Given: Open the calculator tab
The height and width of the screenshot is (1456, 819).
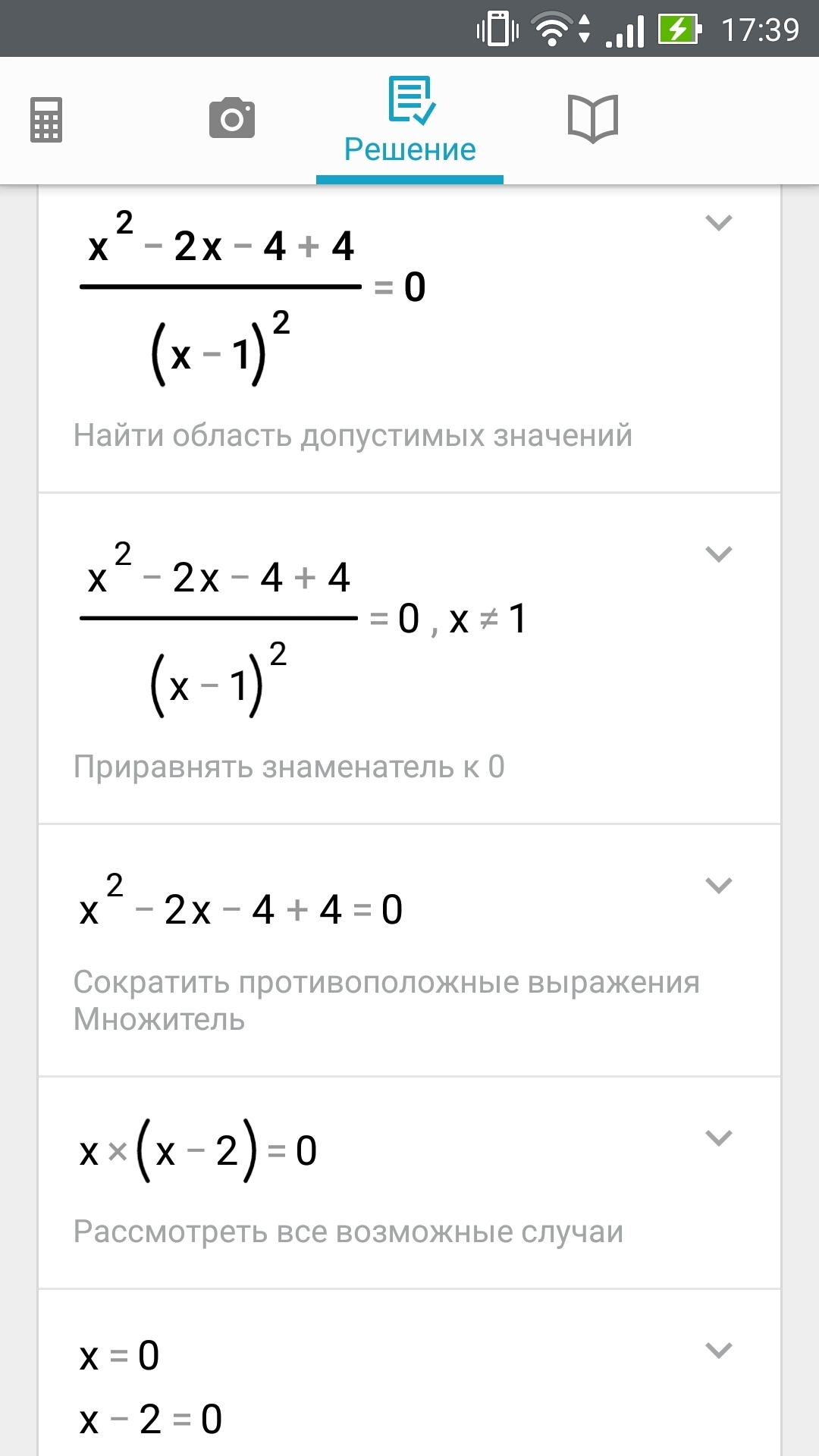Looking at the screenshot, I should [x=46, y=120].
